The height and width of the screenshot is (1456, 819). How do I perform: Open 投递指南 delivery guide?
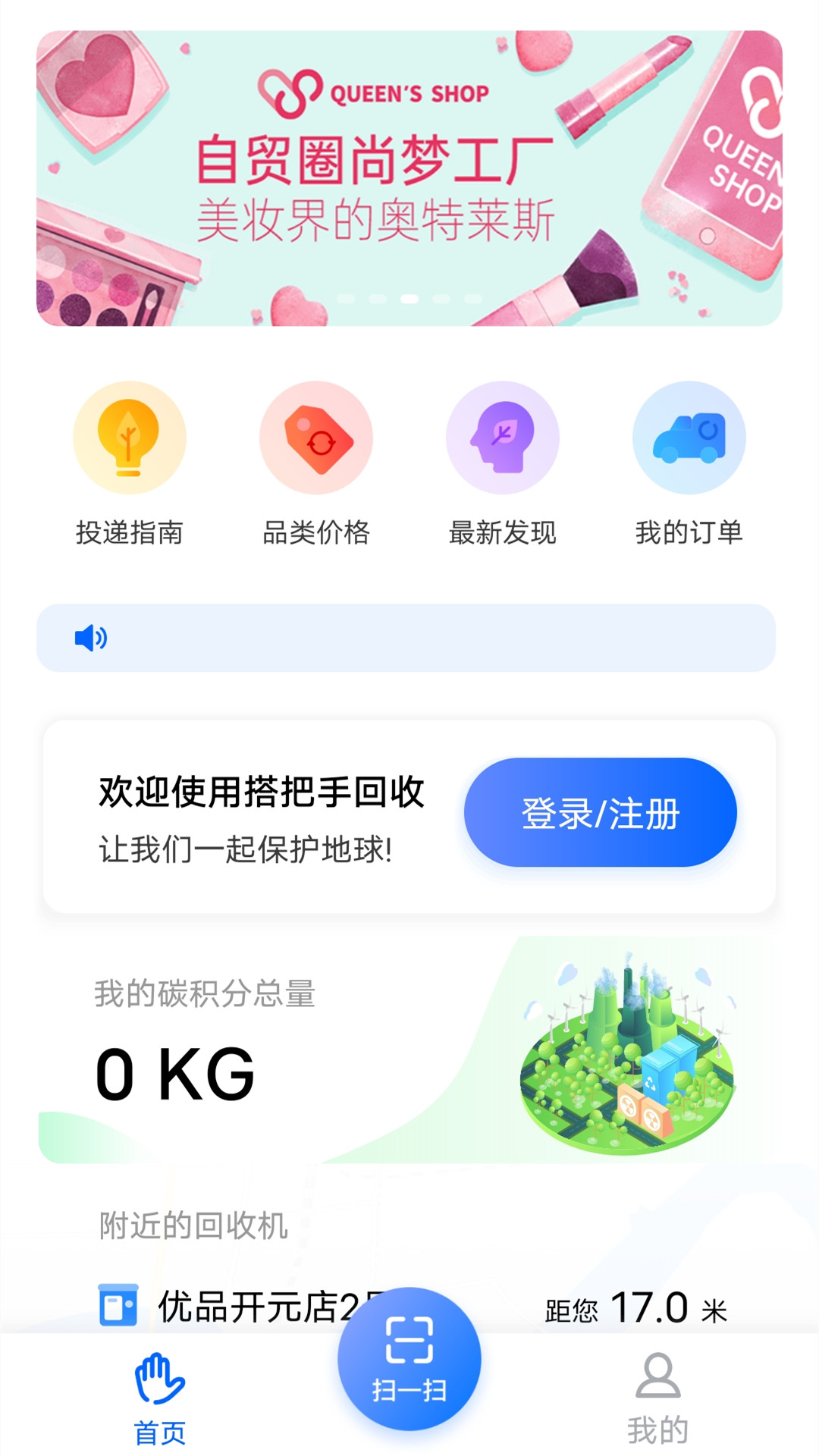pyautogui.click(x=129, y=463)
